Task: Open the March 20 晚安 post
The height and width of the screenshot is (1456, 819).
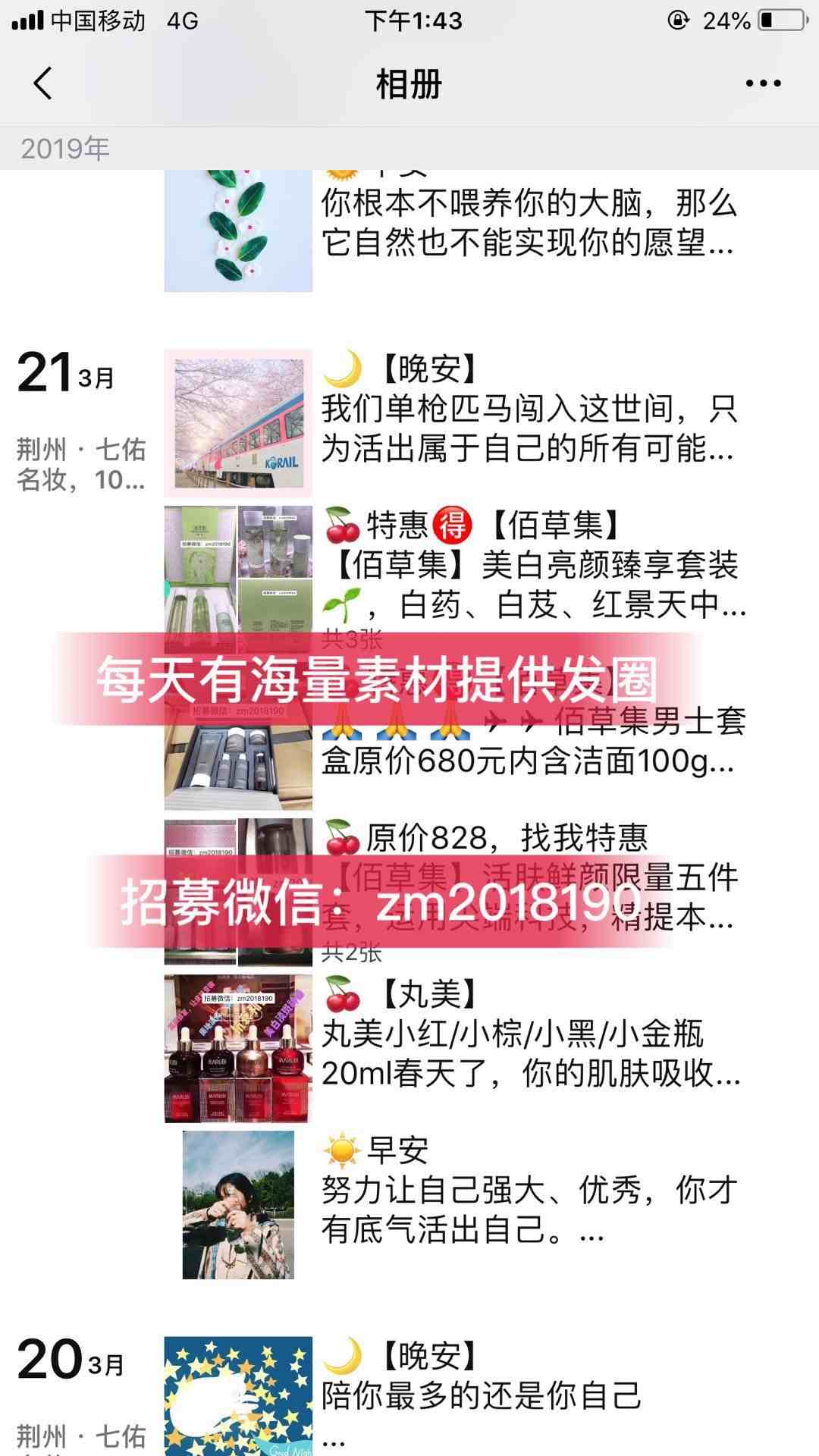Action: pyautogui.click(x=485, y=1395)
